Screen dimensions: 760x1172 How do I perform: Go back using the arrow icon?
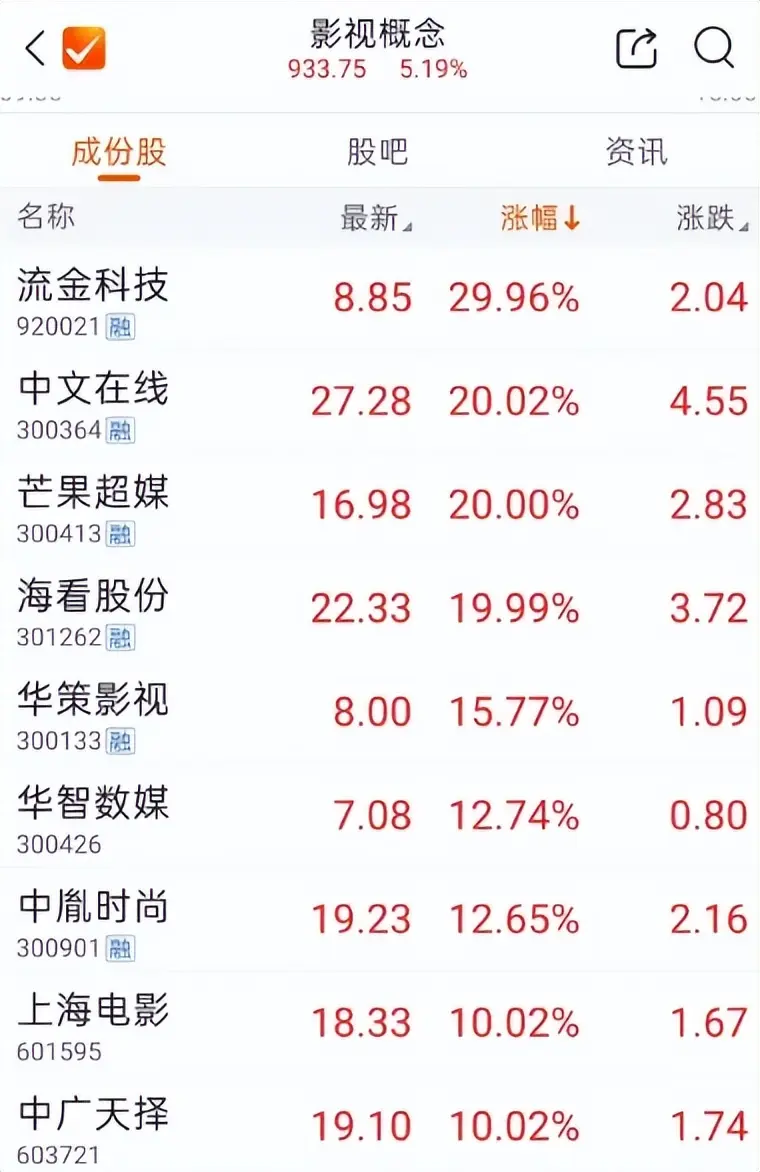[35, 49]
